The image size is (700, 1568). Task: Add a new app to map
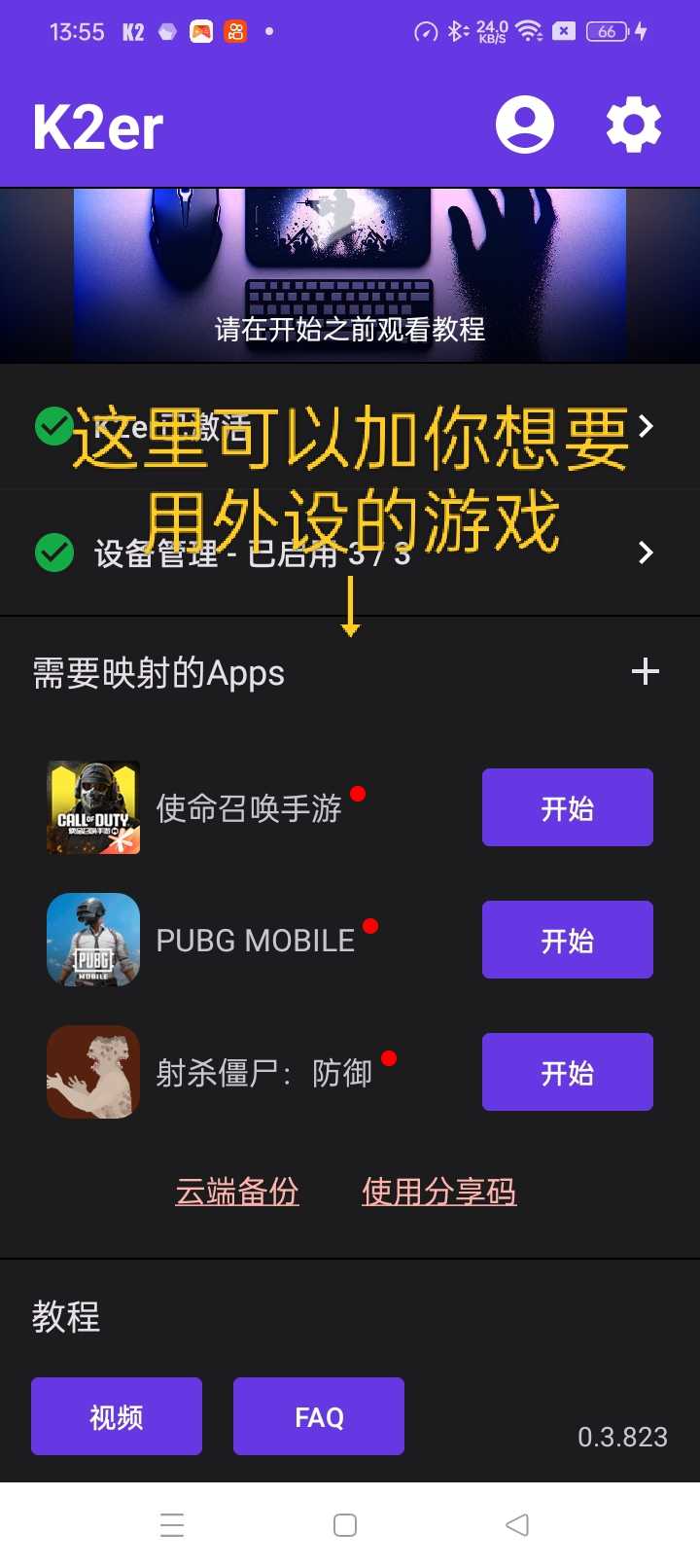coord(645,671)
